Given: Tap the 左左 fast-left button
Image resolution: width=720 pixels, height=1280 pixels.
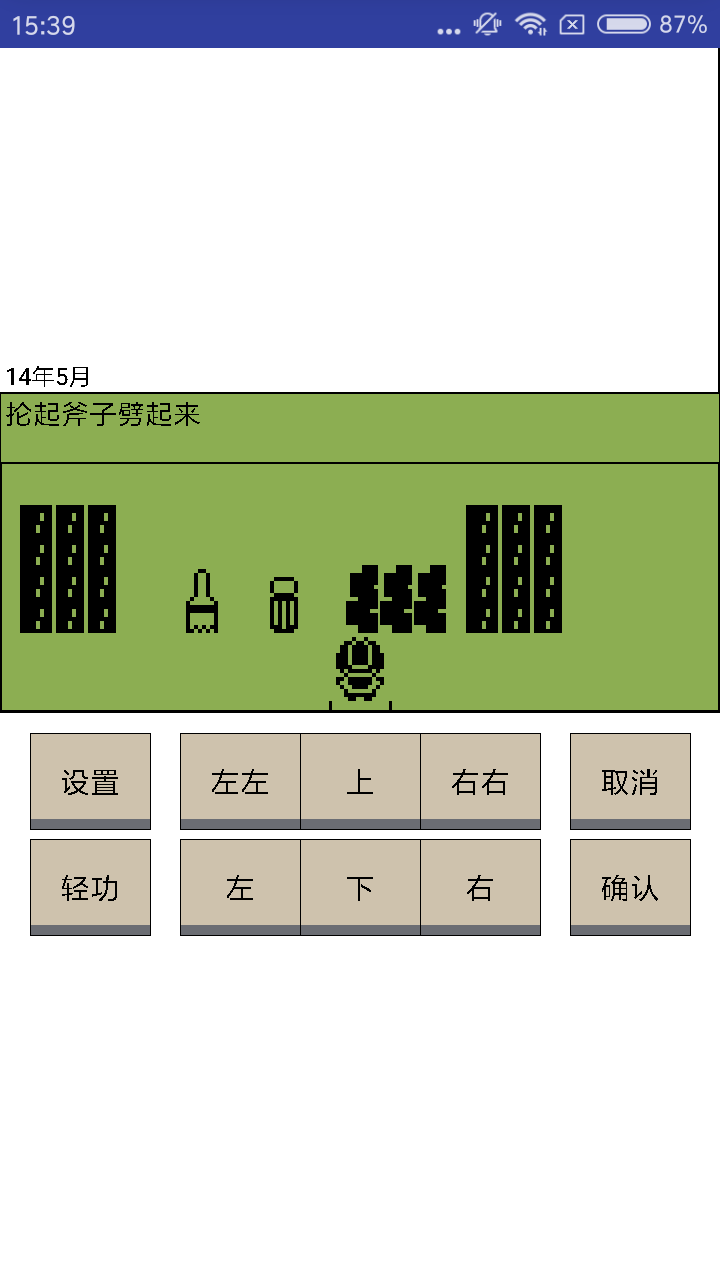Looking at the screenshot, I should [x=240, y=781].
